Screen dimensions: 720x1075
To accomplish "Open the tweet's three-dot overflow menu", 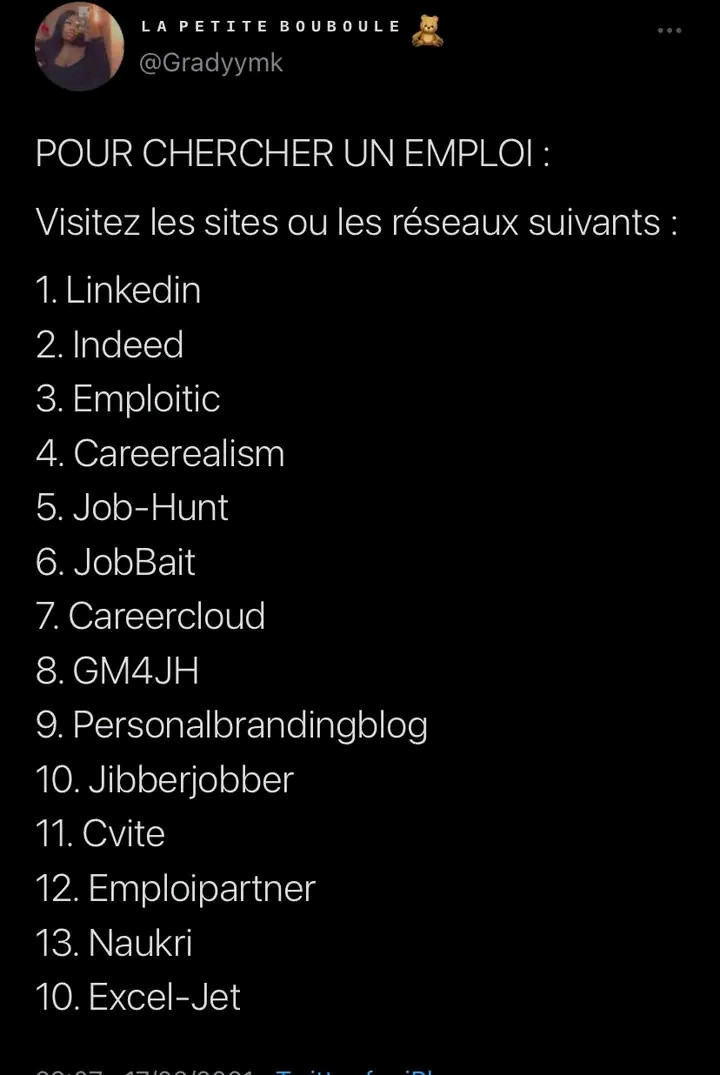I will tap(669, 30).
